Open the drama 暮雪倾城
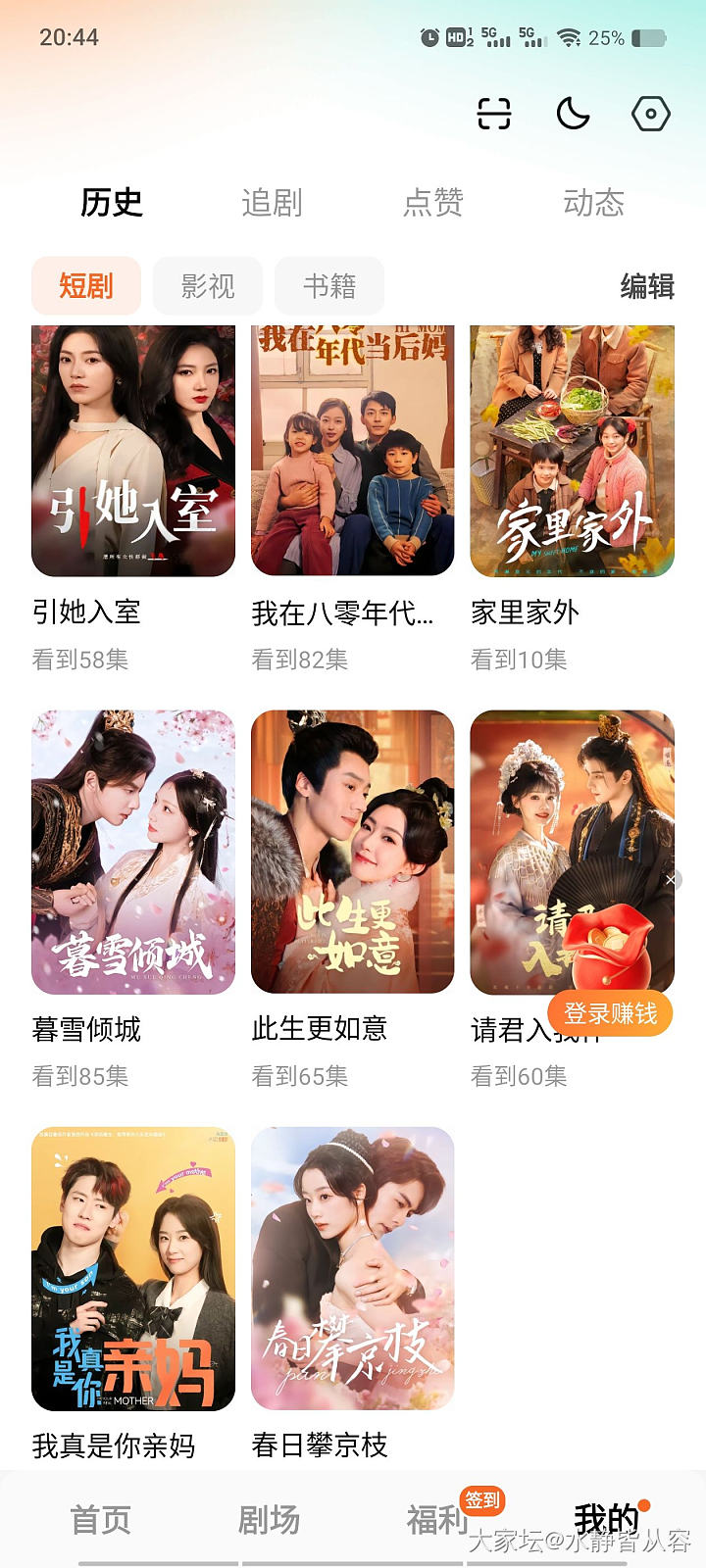The image size is (706, 1568). point(133,853)
